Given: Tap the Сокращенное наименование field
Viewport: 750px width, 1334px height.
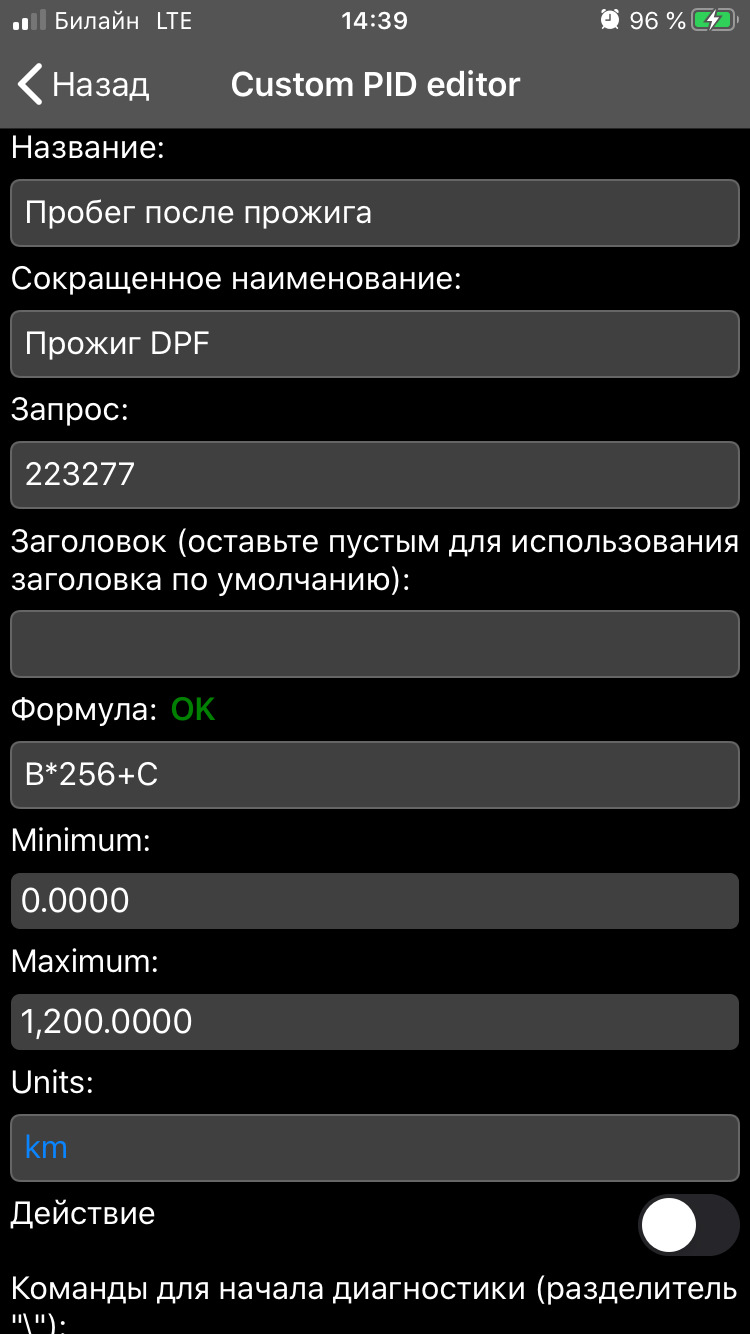Looking at the screenshot, I should (x=375, y=344).
